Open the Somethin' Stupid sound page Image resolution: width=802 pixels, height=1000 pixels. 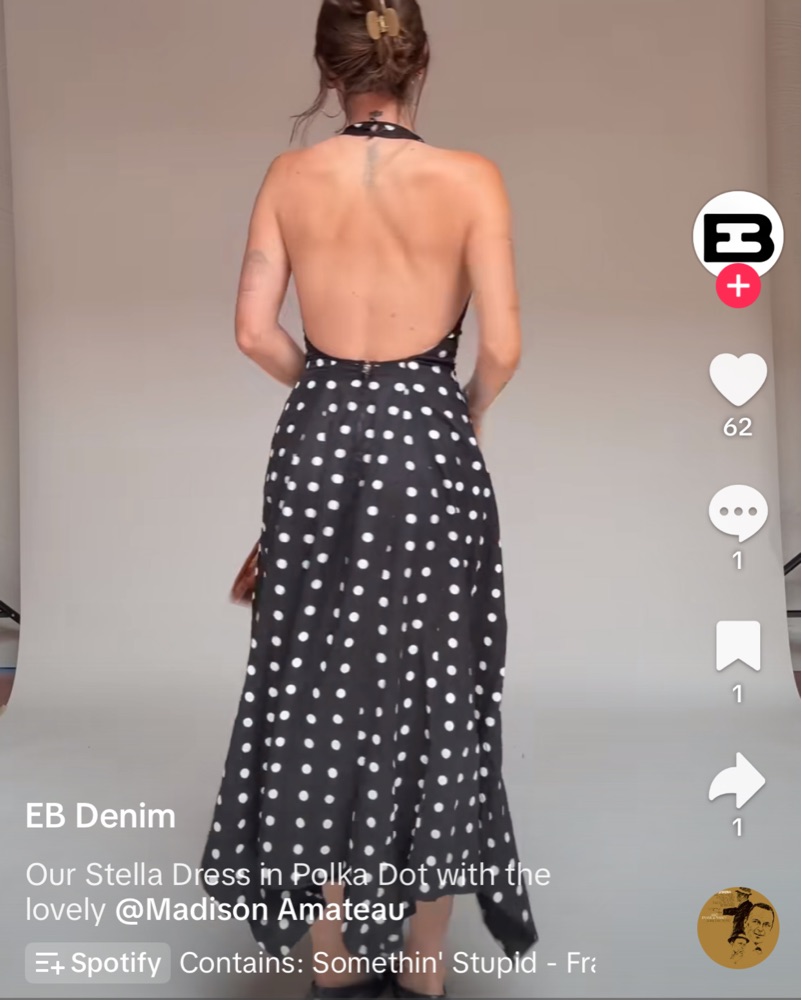tap(387, 963)
